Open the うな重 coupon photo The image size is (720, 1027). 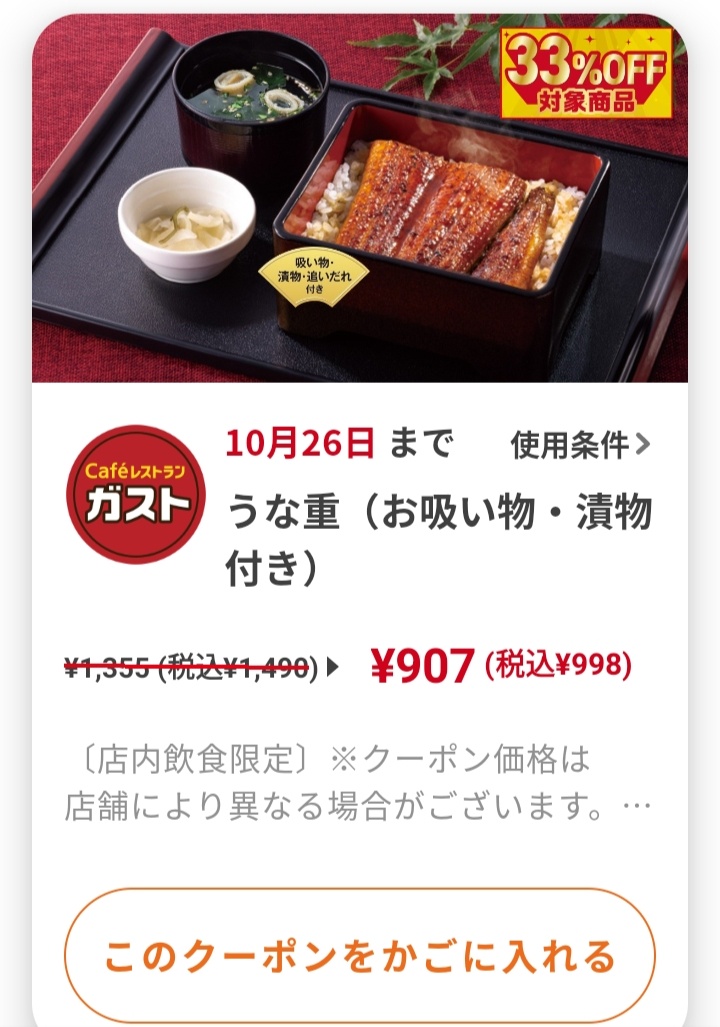click(x=360, y=200)
